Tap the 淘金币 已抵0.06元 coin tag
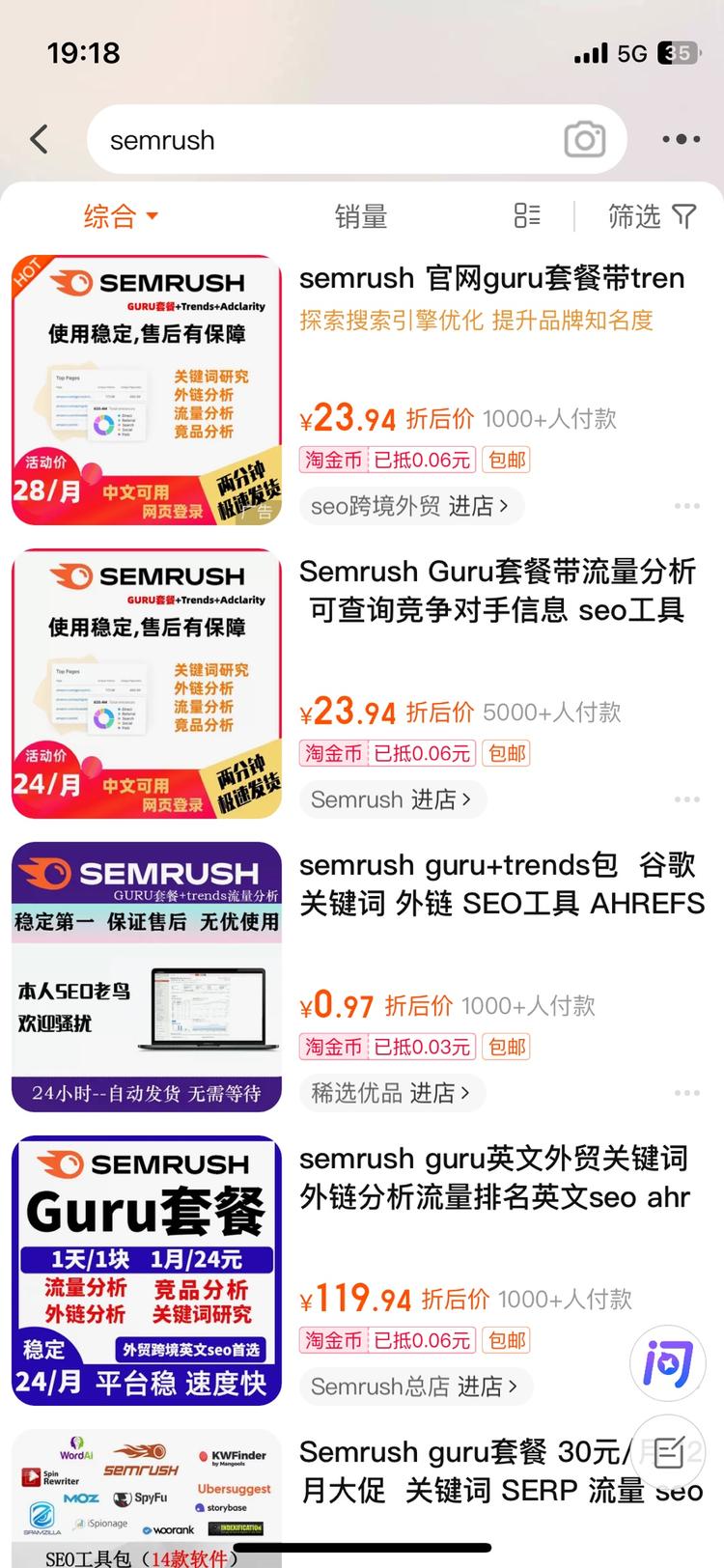Image resolution: width=724 pixels, height=1568 pixels. pos(384,460)
